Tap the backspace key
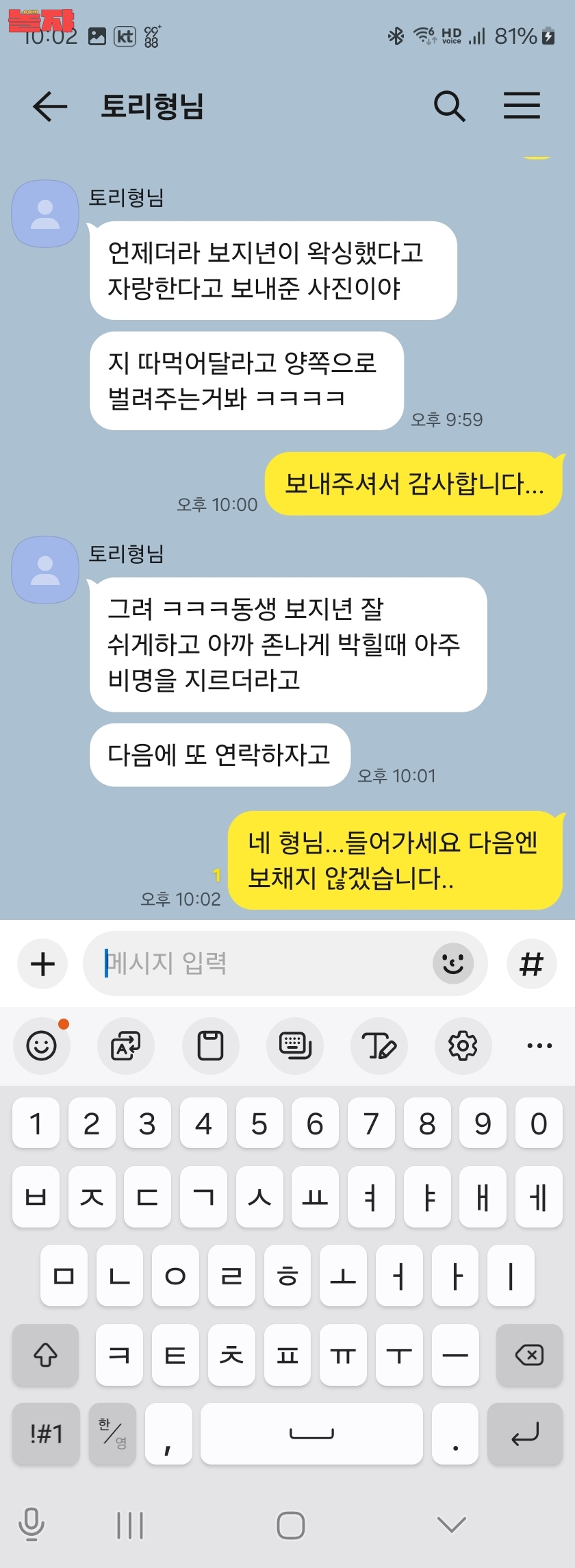The image size is (575, 1568). [x=528, y=1354]
